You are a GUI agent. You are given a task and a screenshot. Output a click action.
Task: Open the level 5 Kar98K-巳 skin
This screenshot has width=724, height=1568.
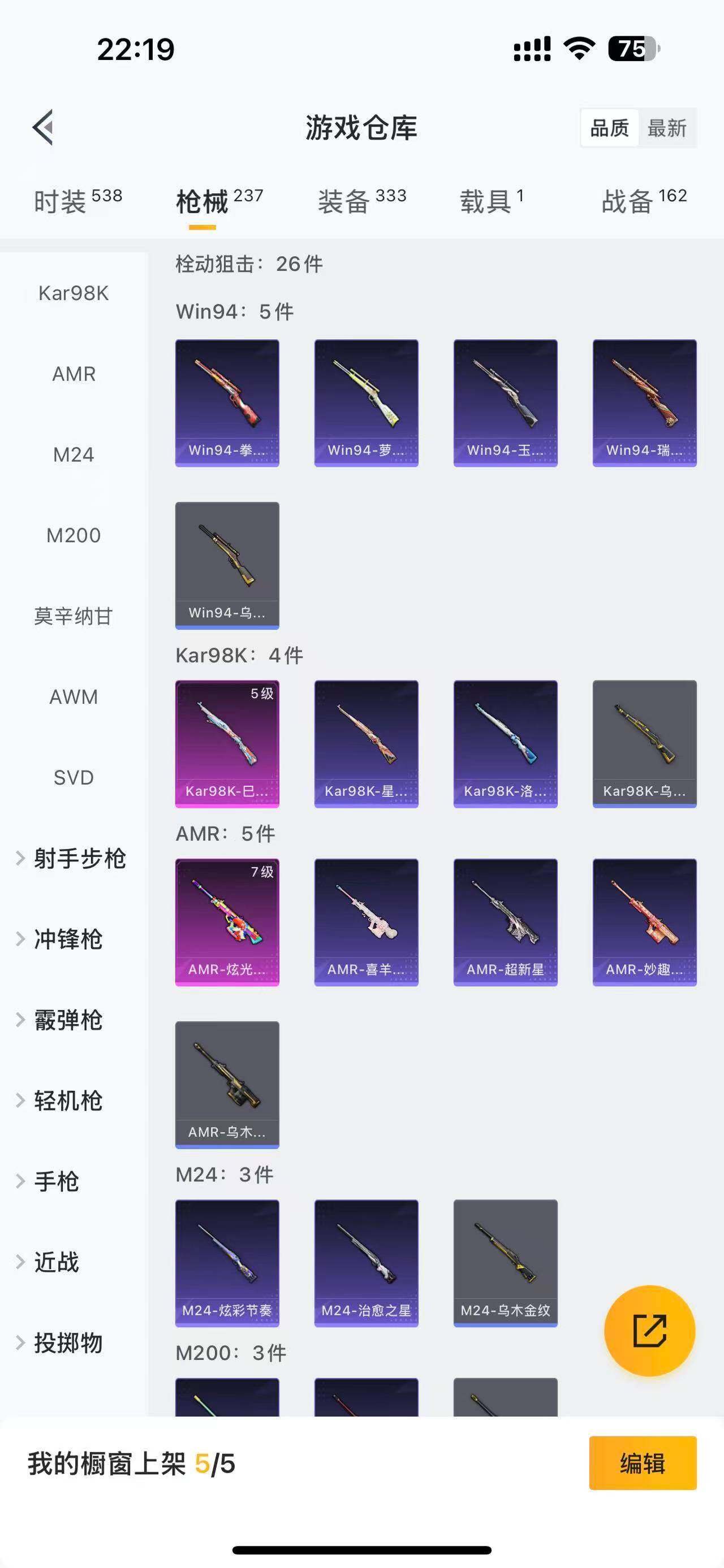(227, 744)
